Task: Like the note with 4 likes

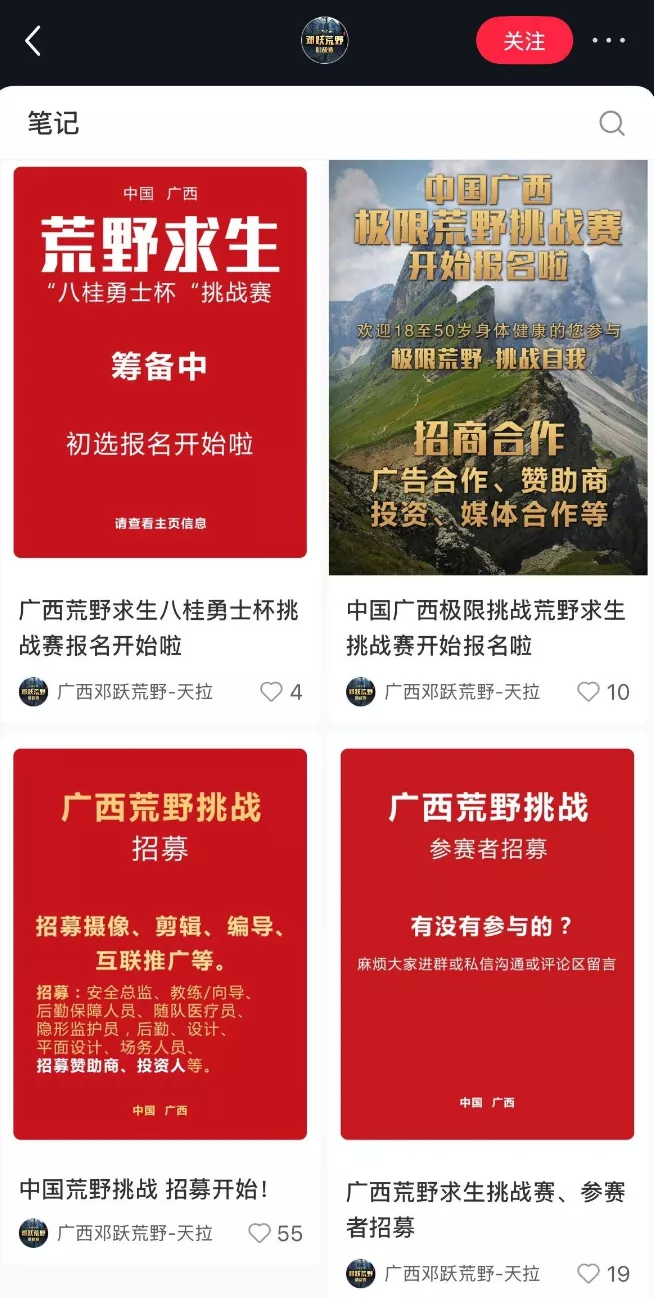Action: click(271, 691)
